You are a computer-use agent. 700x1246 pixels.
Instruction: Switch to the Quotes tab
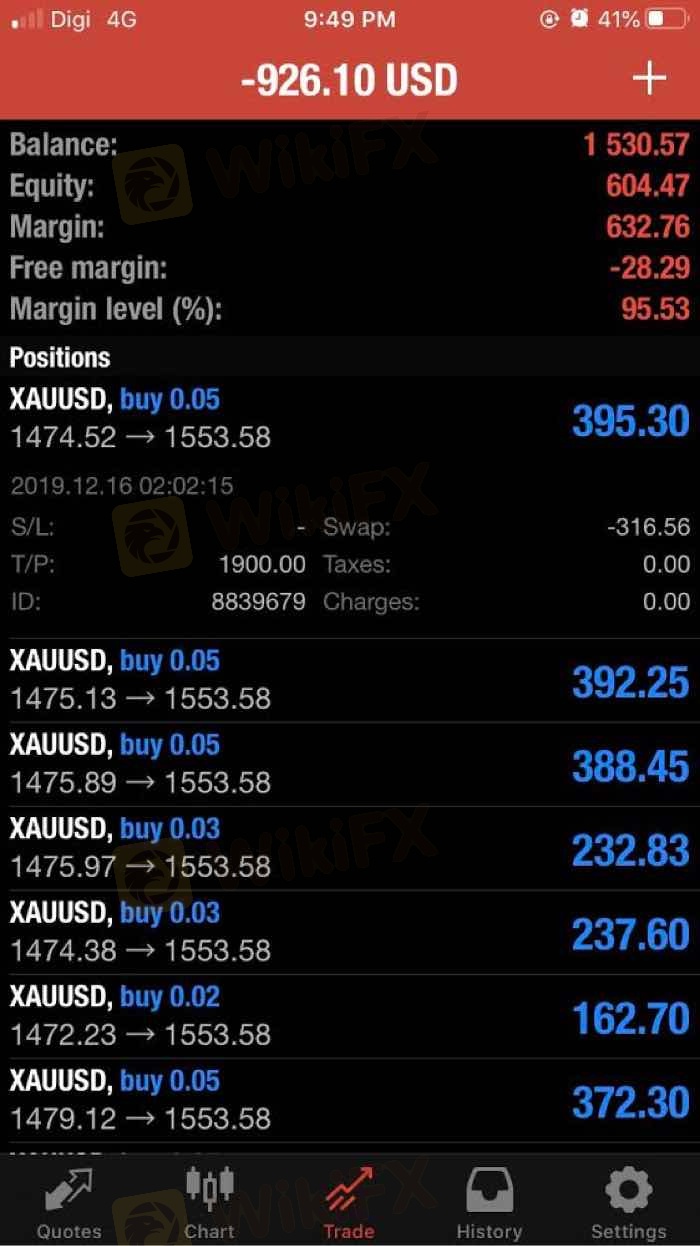(x=70, y=1203)
